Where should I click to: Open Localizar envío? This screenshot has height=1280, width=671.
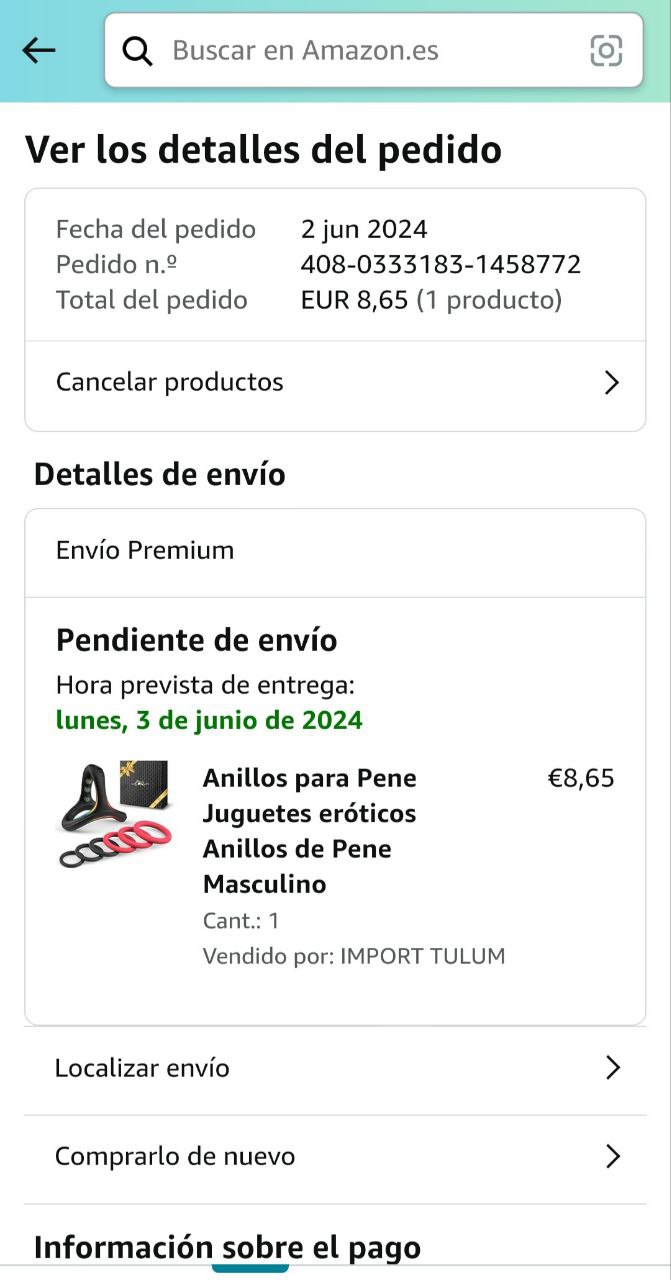335,1069
